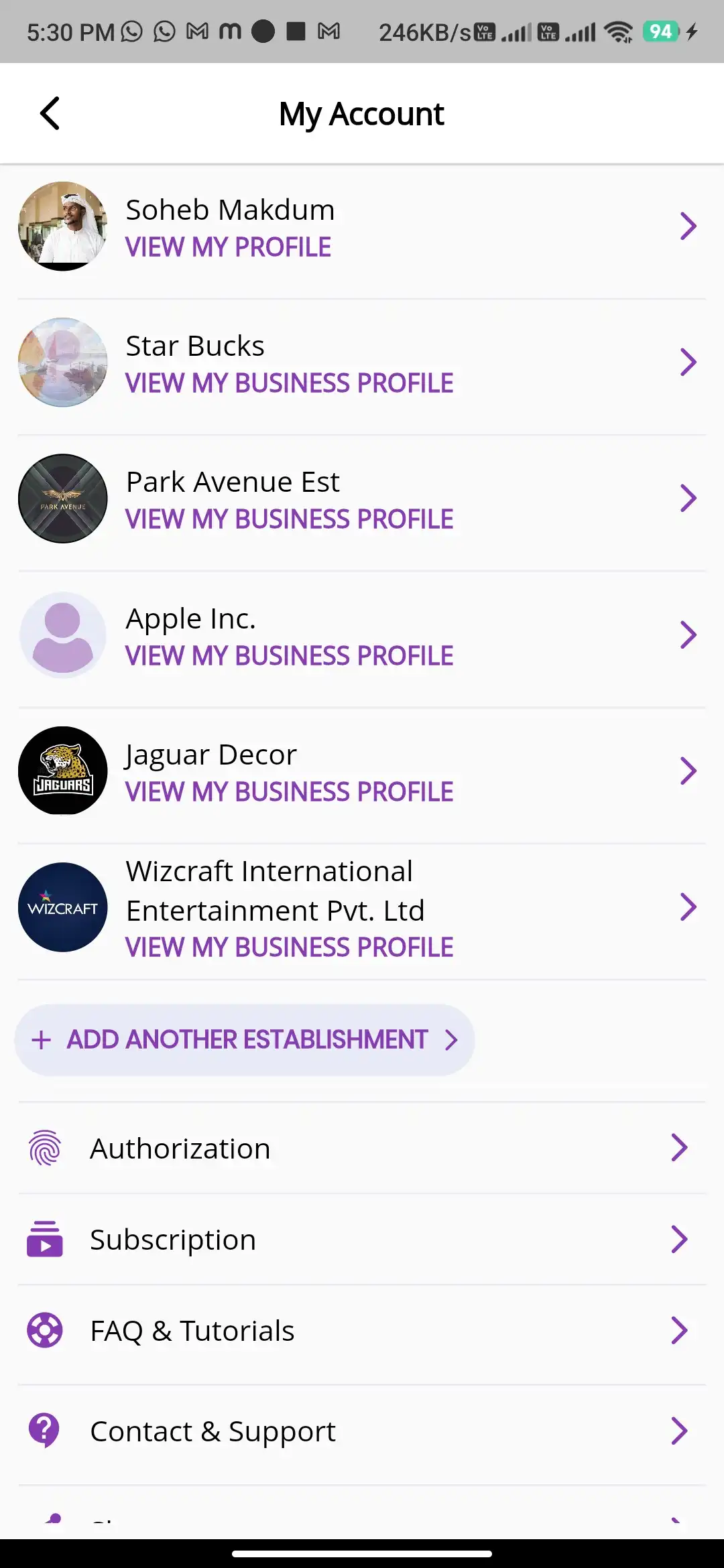This screenshot has height=1568, width=724.
Task: Select the Jaguar Decor logo icon
Action: click(x=62, y=771)
